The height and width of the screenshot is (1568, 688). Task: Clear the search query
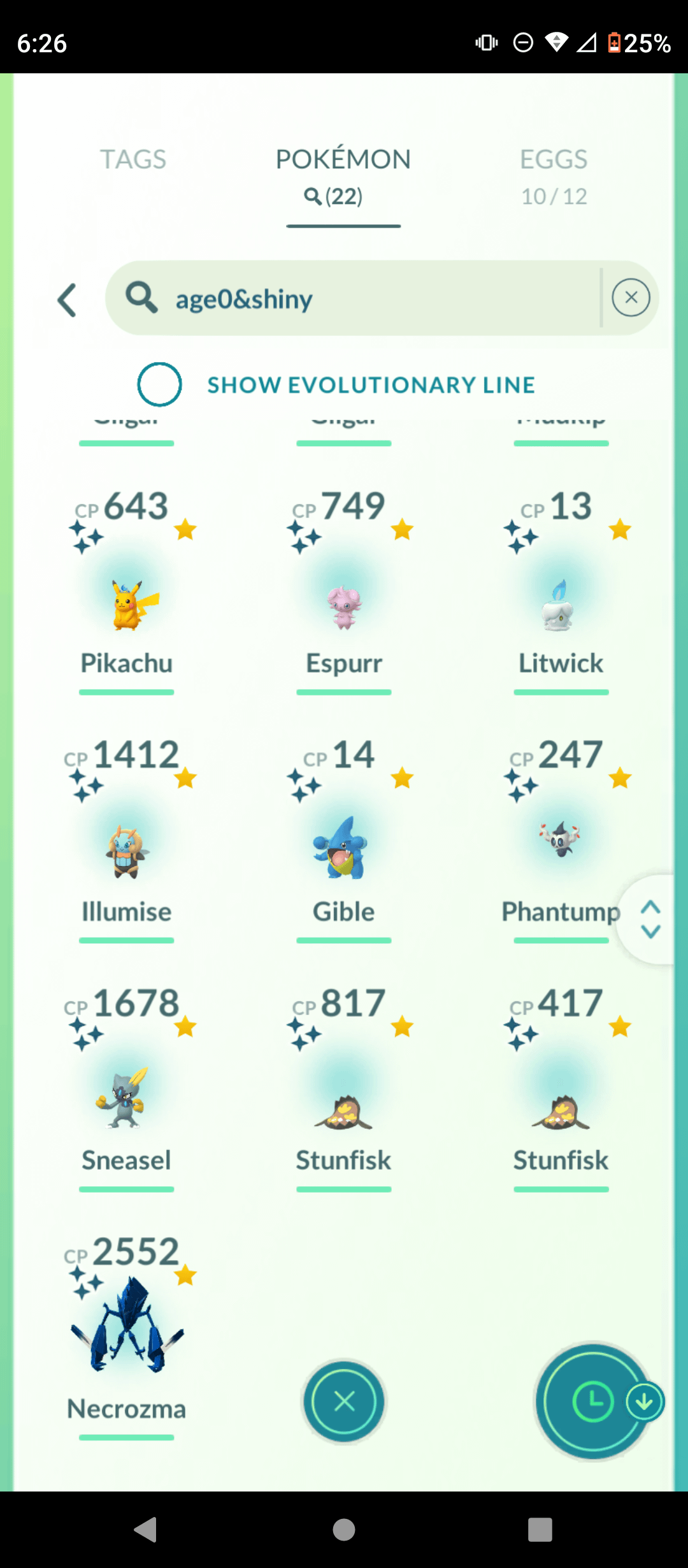click(631, 298)
